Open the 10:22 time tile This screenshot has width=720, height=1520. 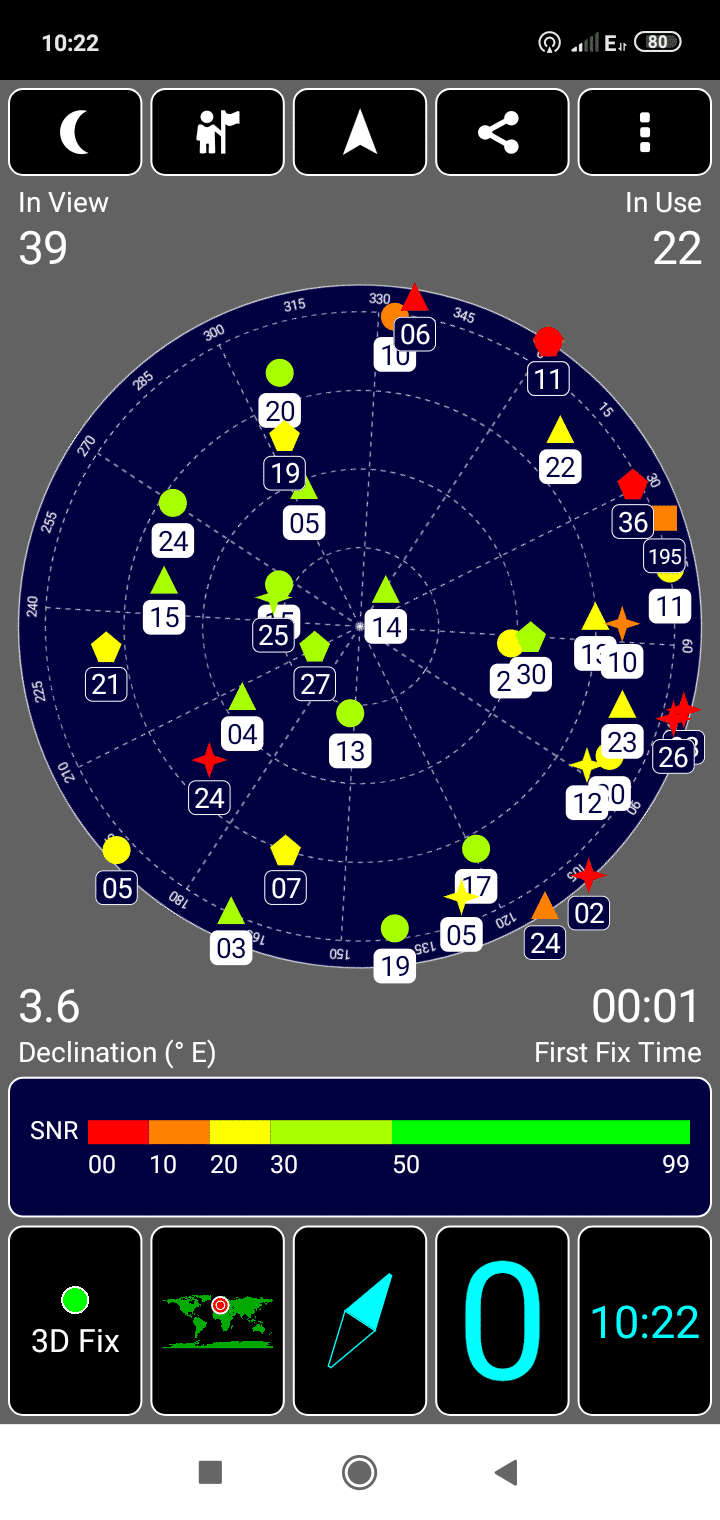tap(645, 1321)
